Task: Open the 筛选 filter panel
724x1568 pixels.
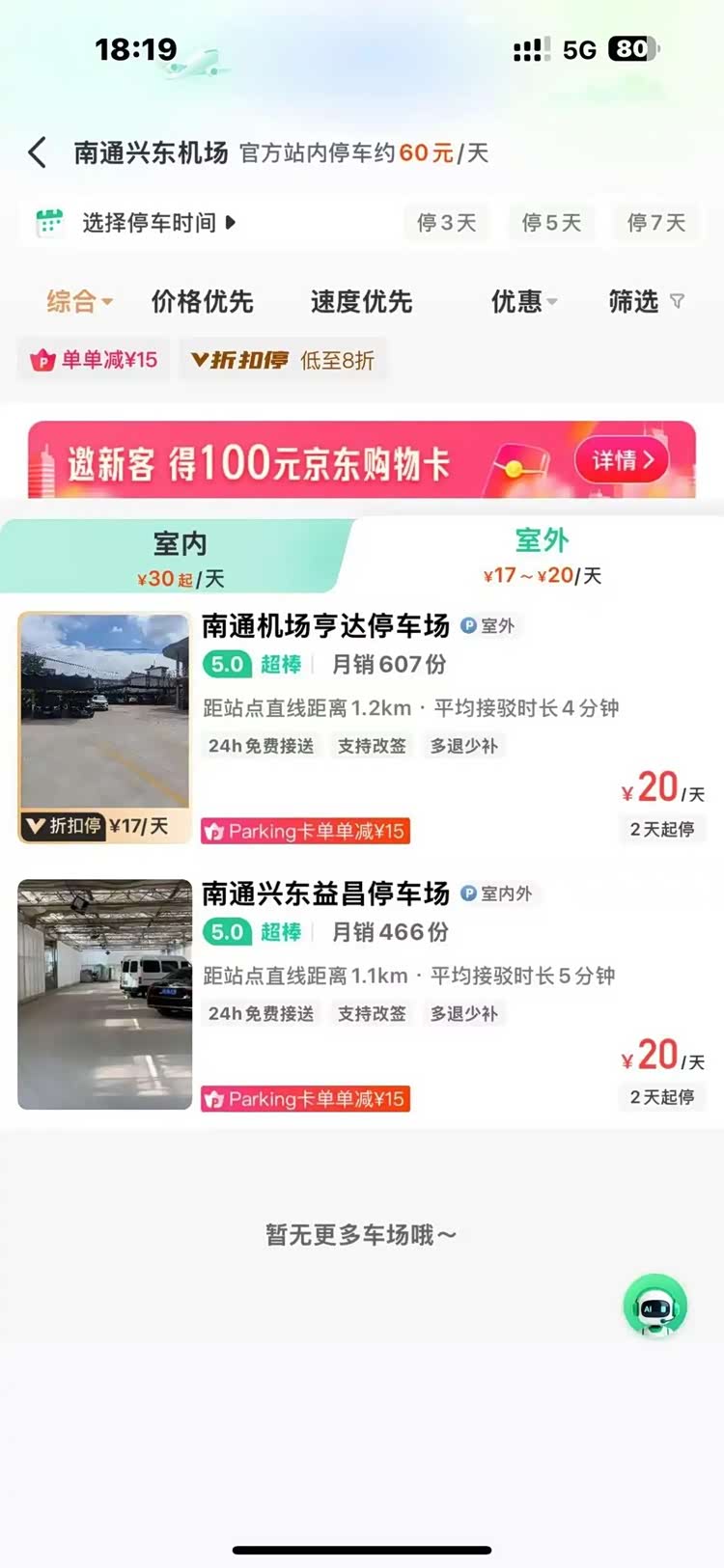Action: [645, 302]
